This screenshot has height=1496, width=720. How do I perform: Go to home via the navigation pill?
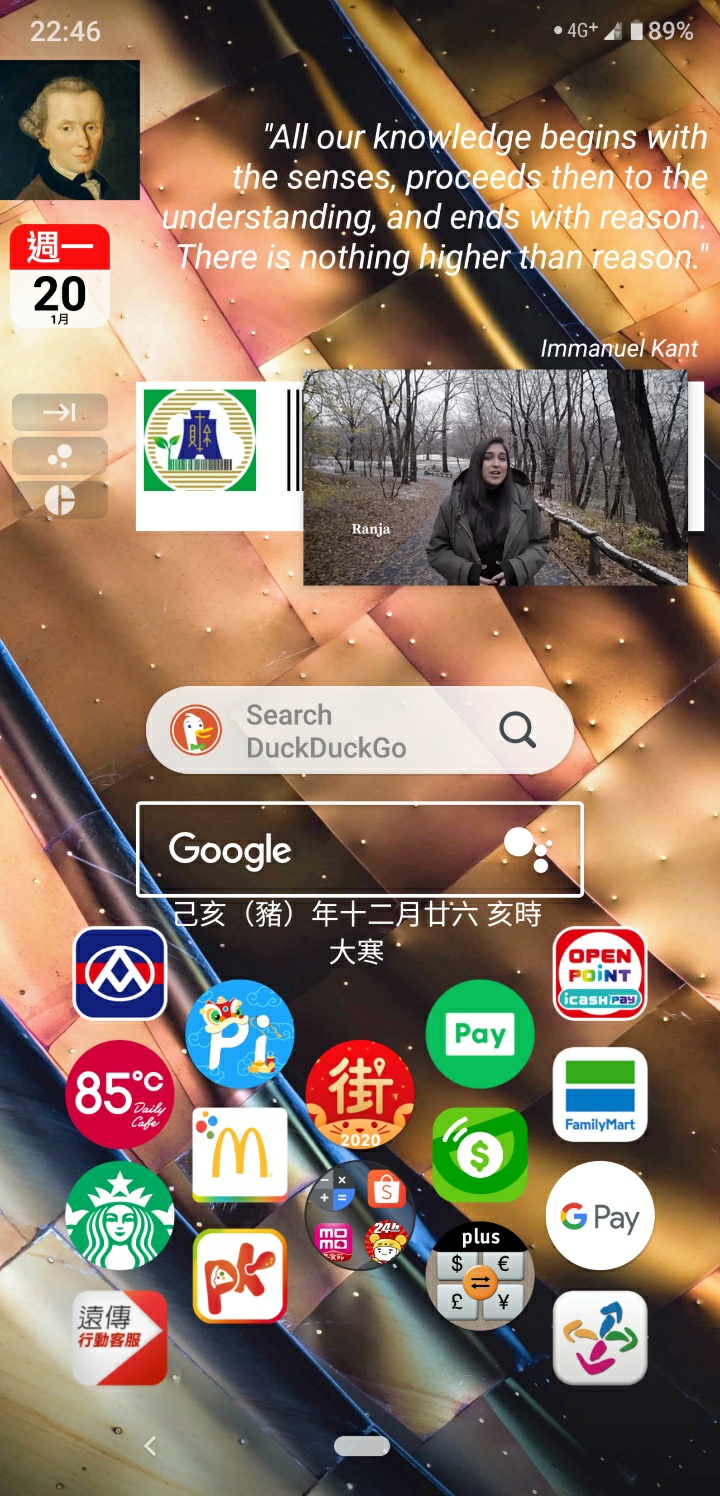click(361, 1446)
